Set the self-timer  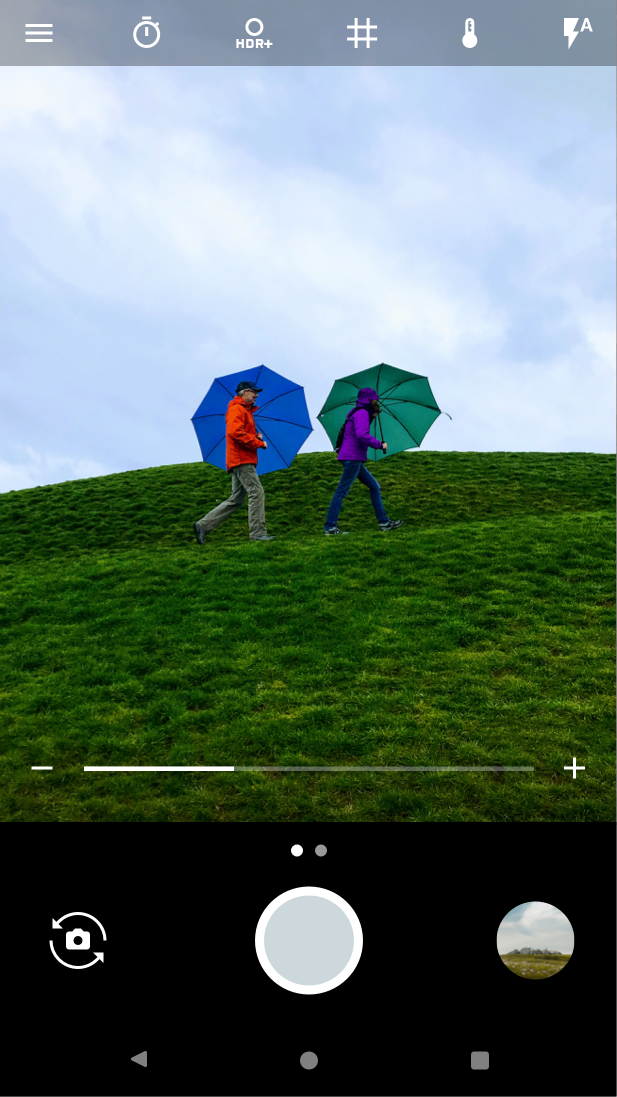point(147,33)
